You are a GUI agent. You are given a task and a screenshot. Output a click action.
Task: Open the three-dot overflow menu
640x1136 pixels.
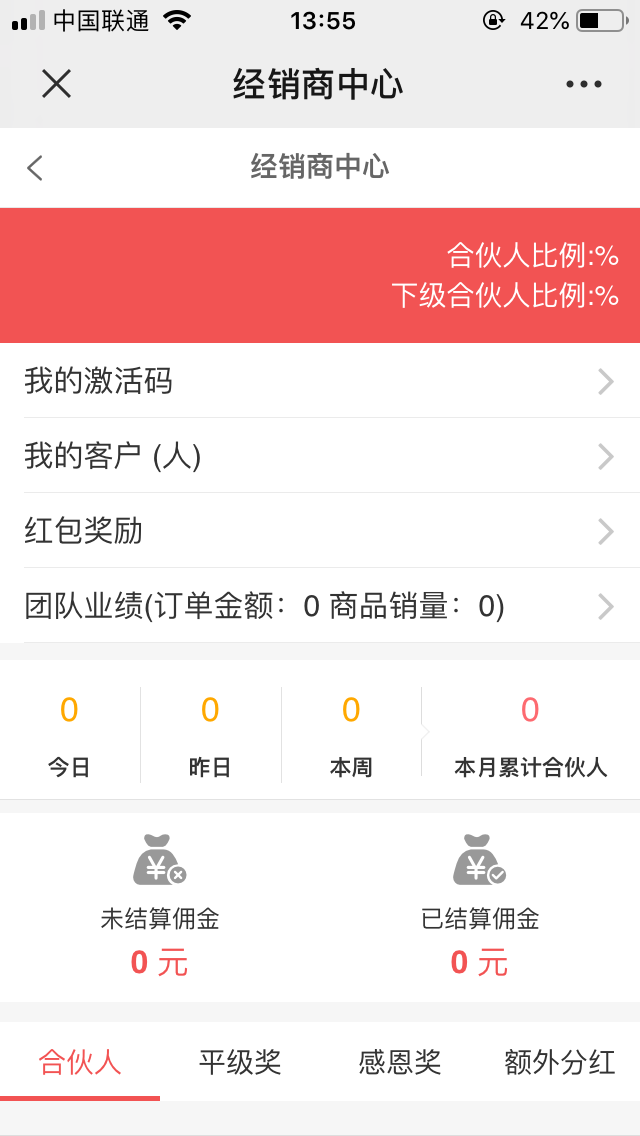click(x=583, y=84)
